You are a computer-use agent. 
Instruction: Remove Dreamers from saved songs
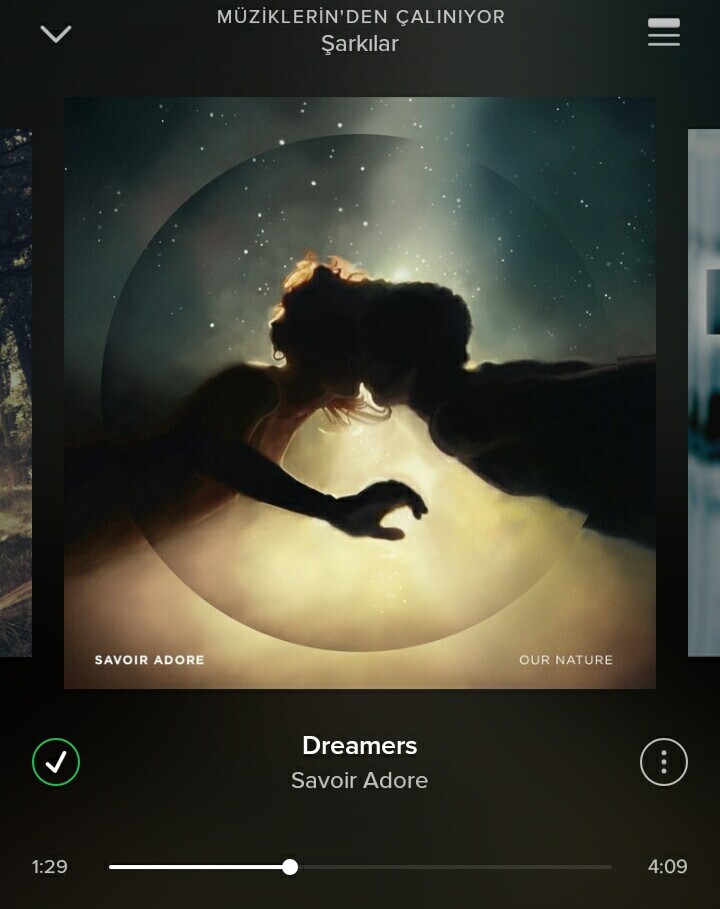(x=56, y=762)
